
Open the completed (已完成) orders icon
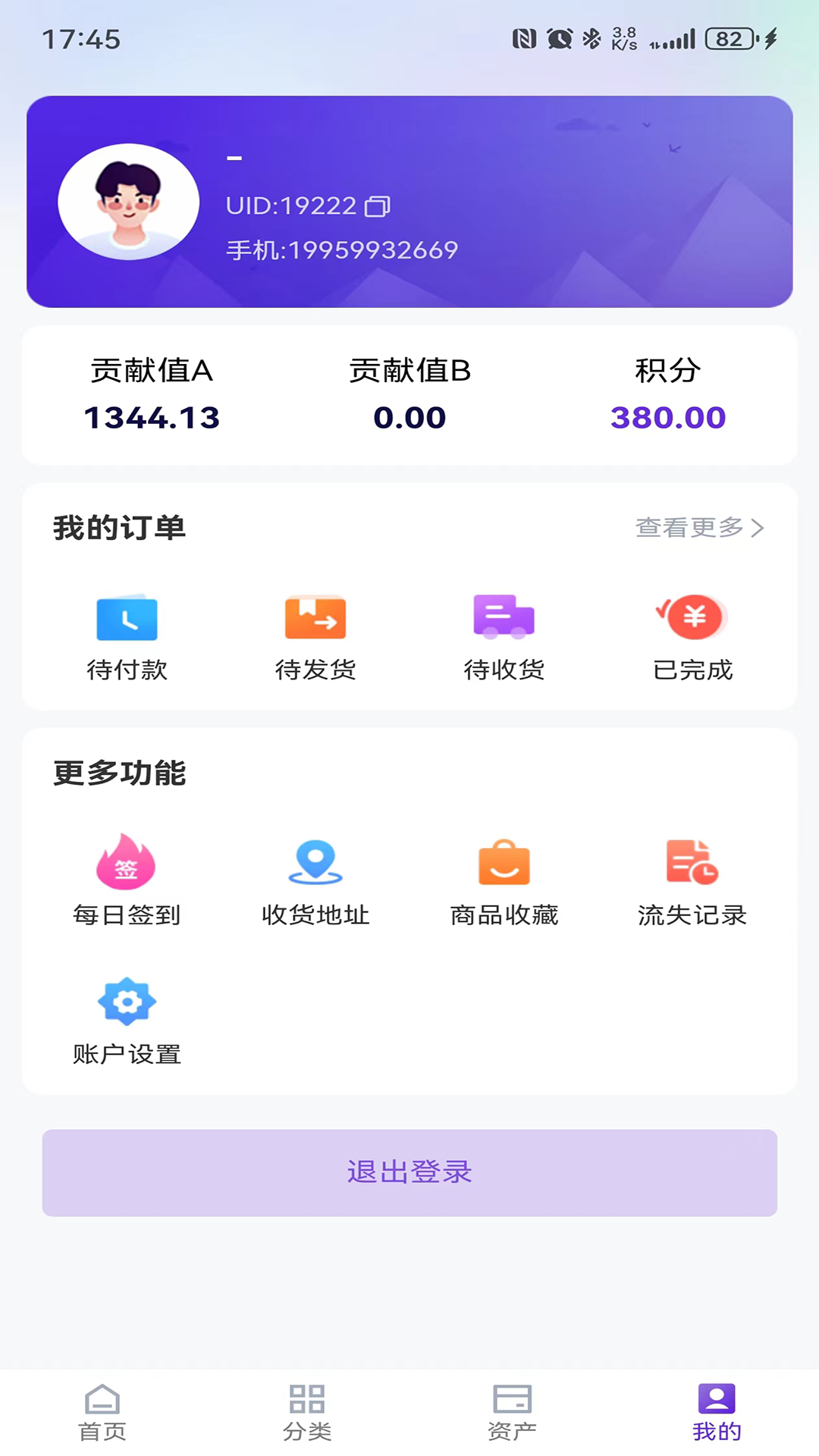pos(691,618)
